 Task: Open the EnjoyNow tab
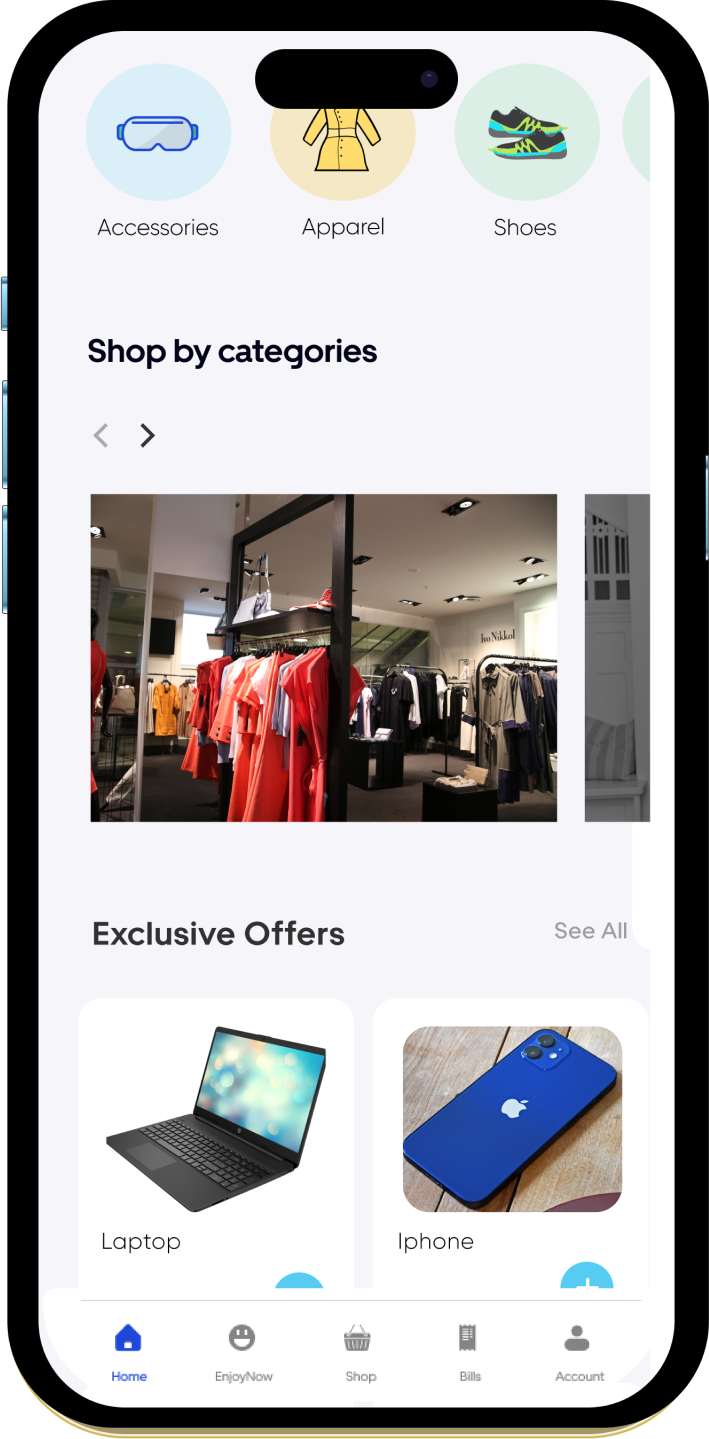tap(243, 1351)
